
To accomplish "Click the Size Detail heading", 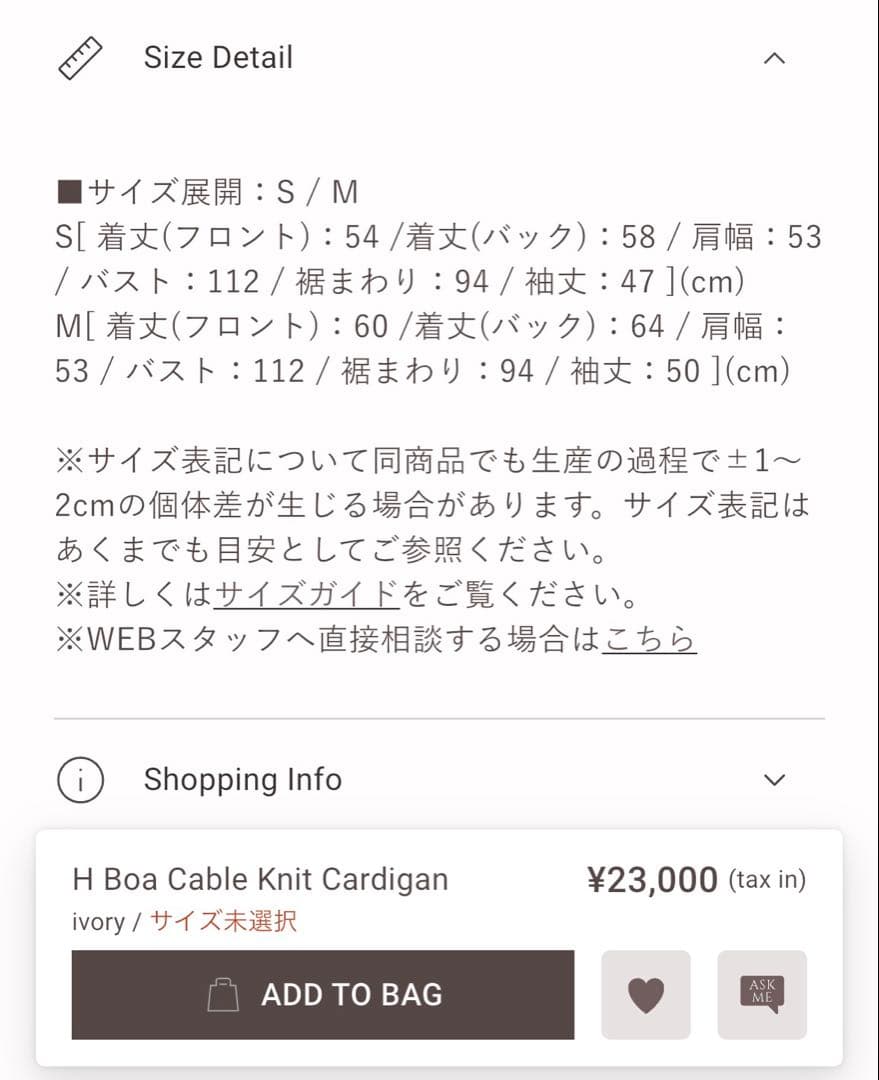I will tap(218, 56).
